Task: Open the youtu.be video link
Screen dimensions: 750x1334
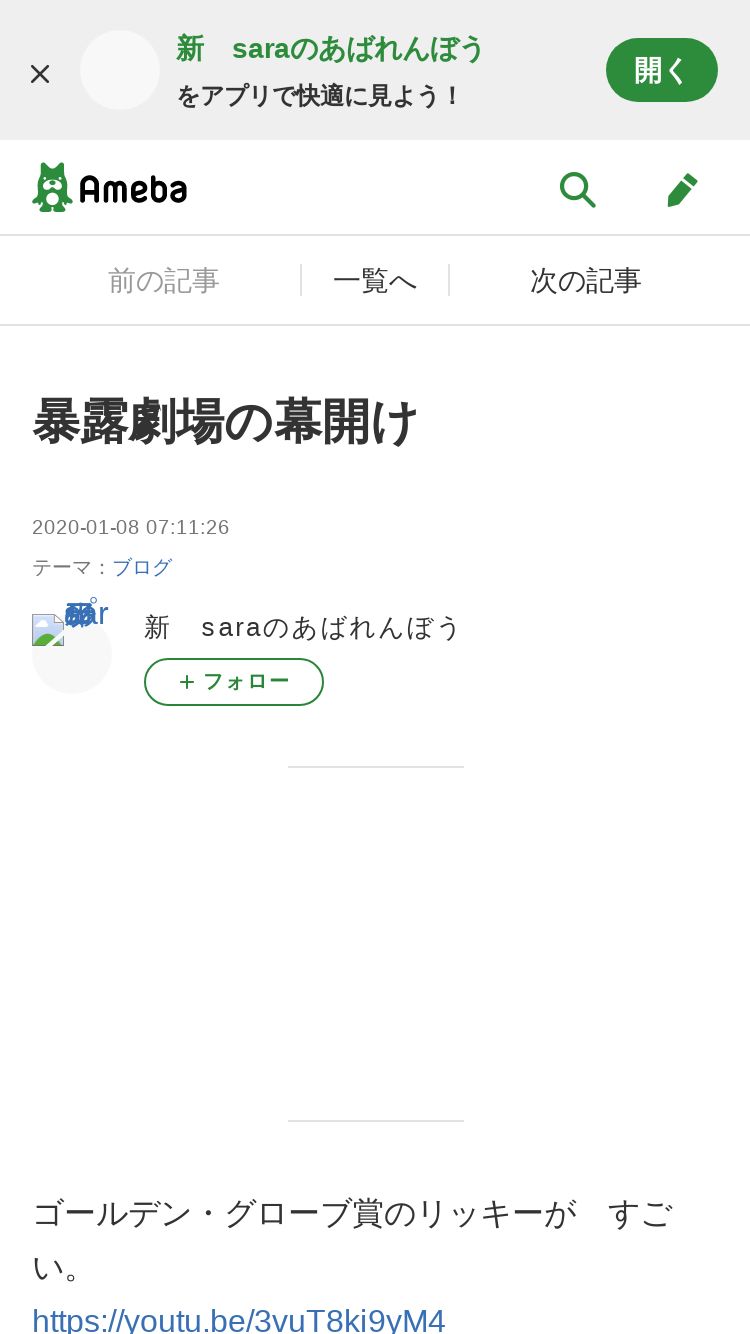Action: click(238, 1320)
